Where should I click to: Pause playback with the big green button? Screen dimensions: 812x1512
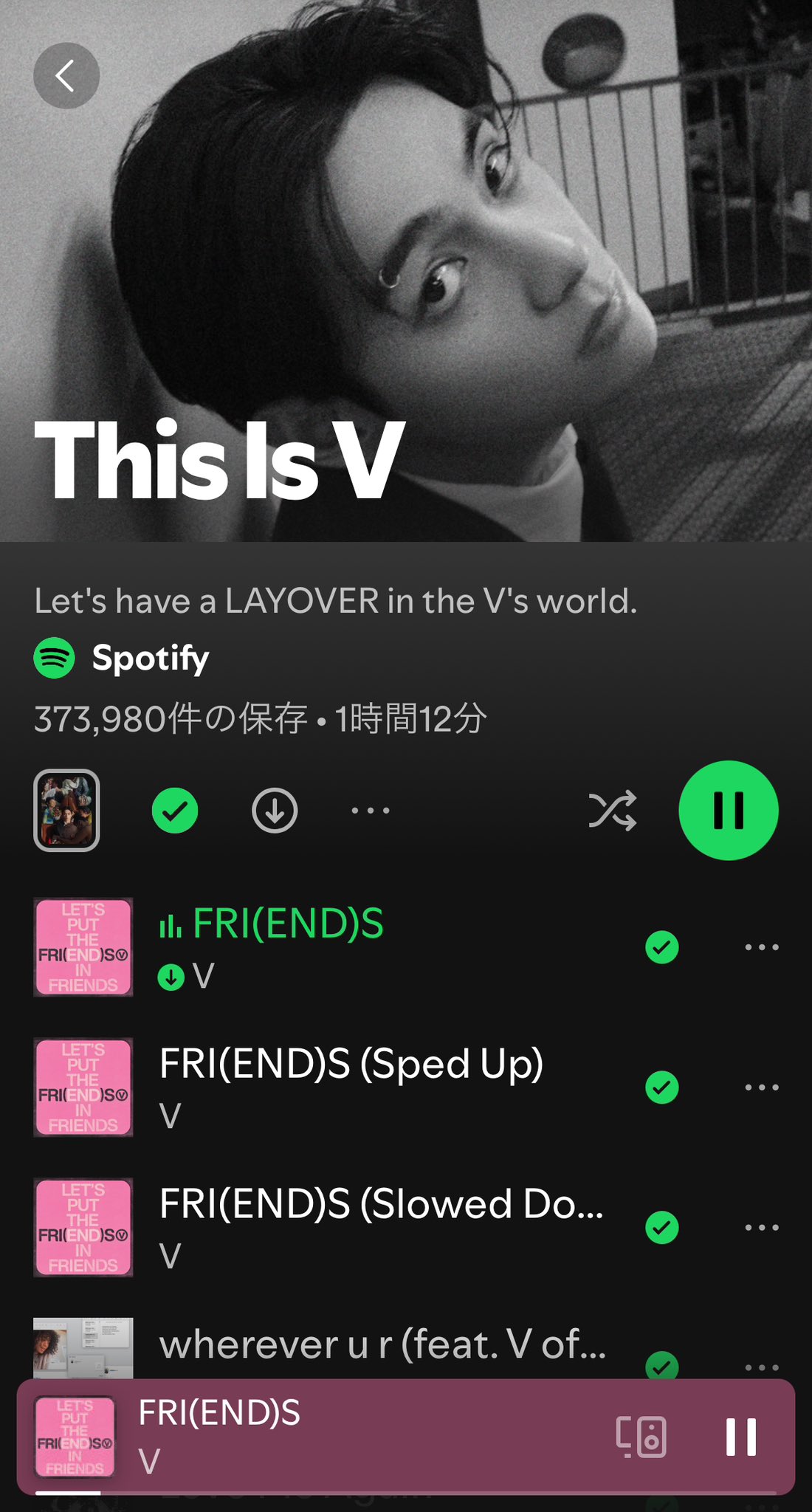pos(728,811)
